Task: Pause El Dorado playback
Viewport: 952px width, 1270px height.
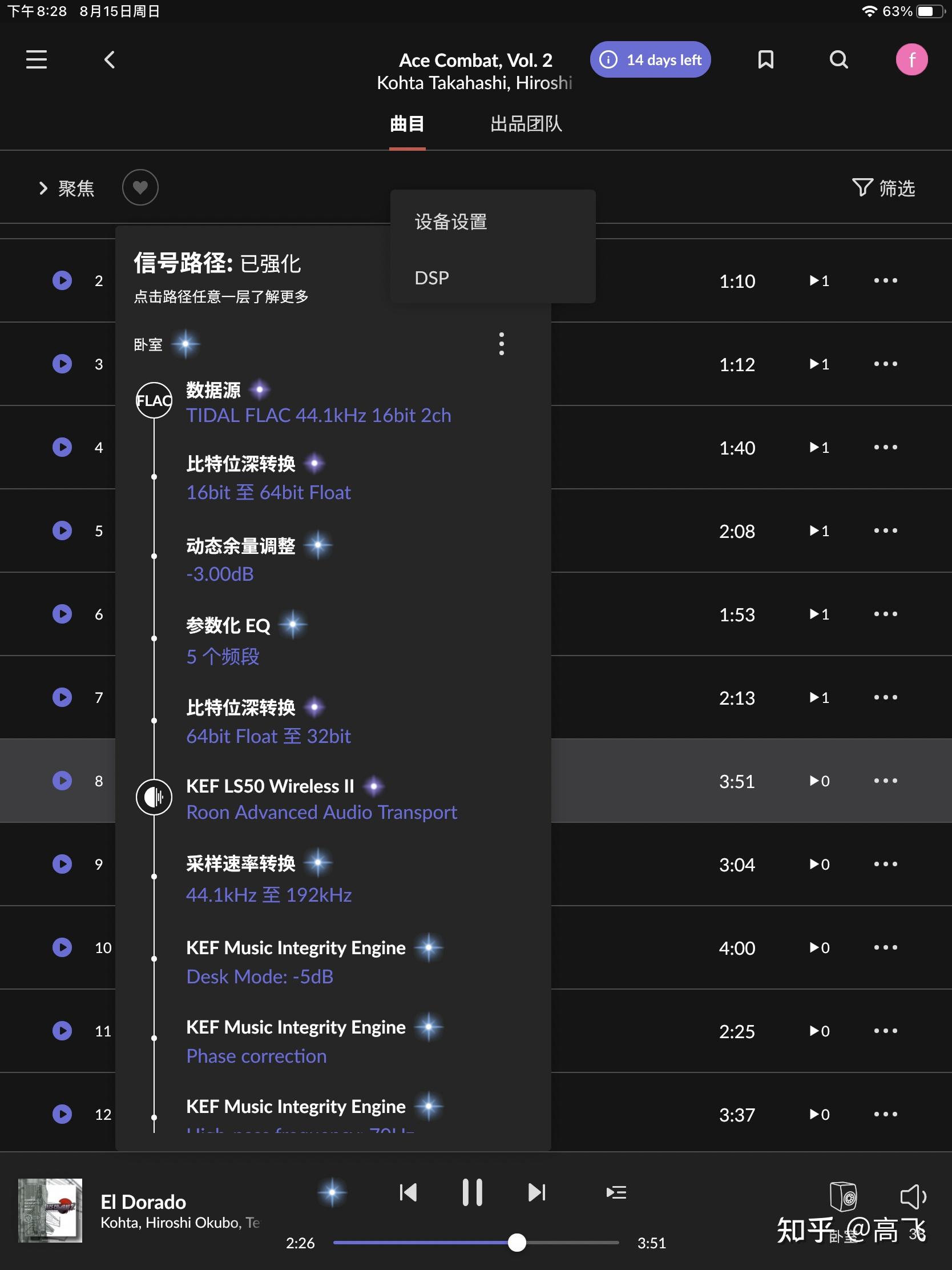Action: (472, 1192)
